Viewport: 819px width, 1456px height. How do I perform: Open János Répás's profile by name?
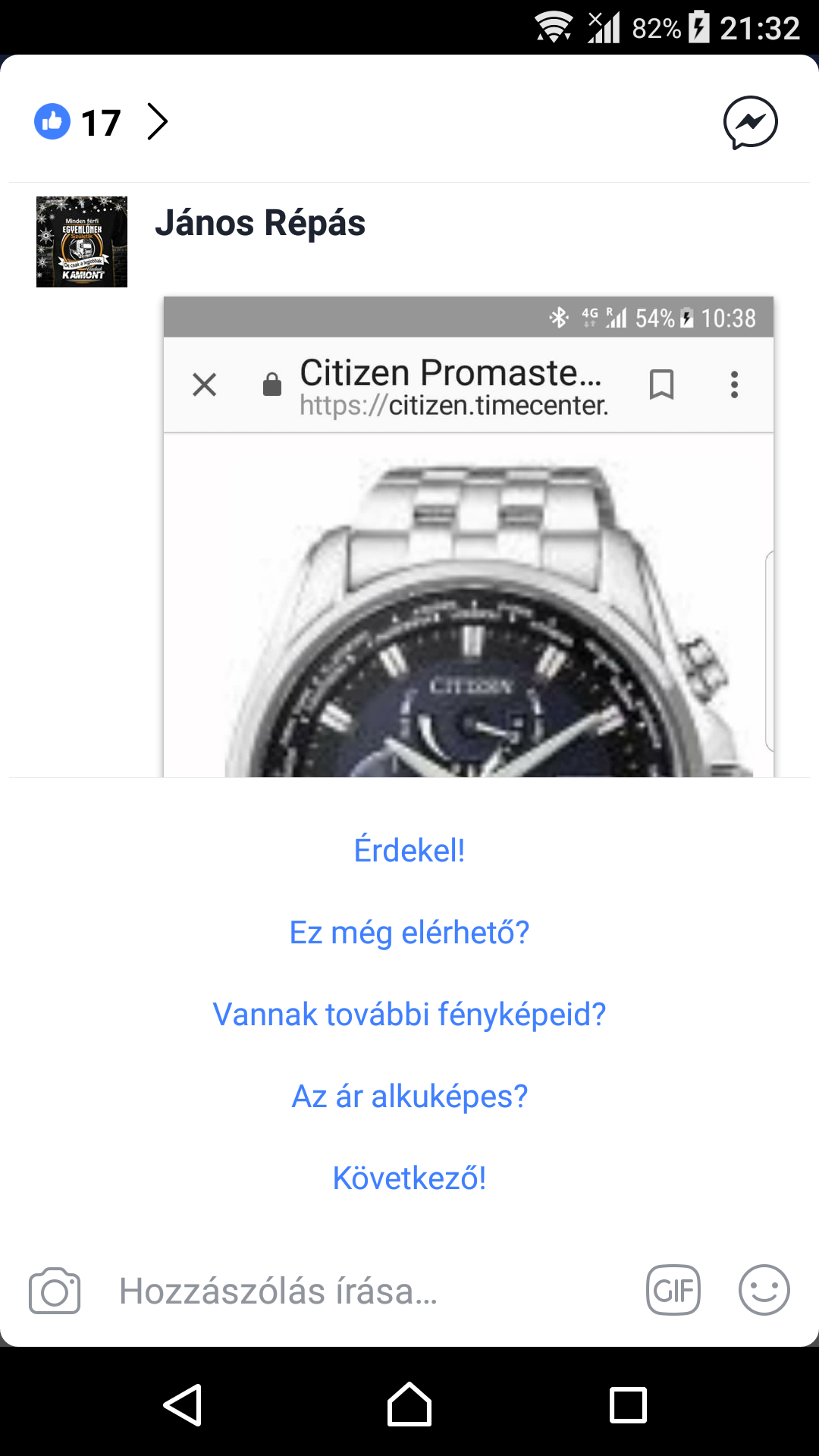click(260, 224)
